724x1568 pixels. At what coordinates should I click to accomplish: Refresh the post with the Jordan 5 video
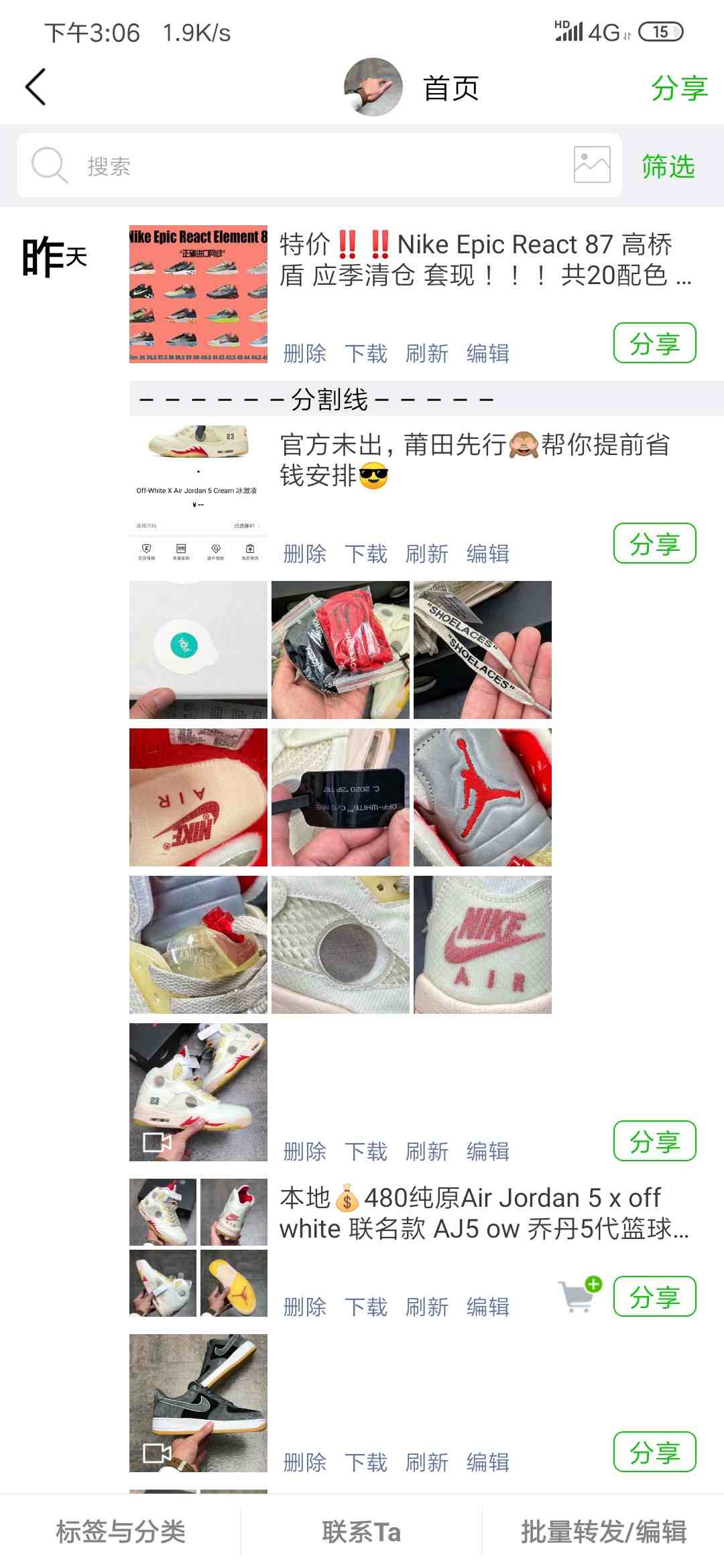[x=427, y=1151]
